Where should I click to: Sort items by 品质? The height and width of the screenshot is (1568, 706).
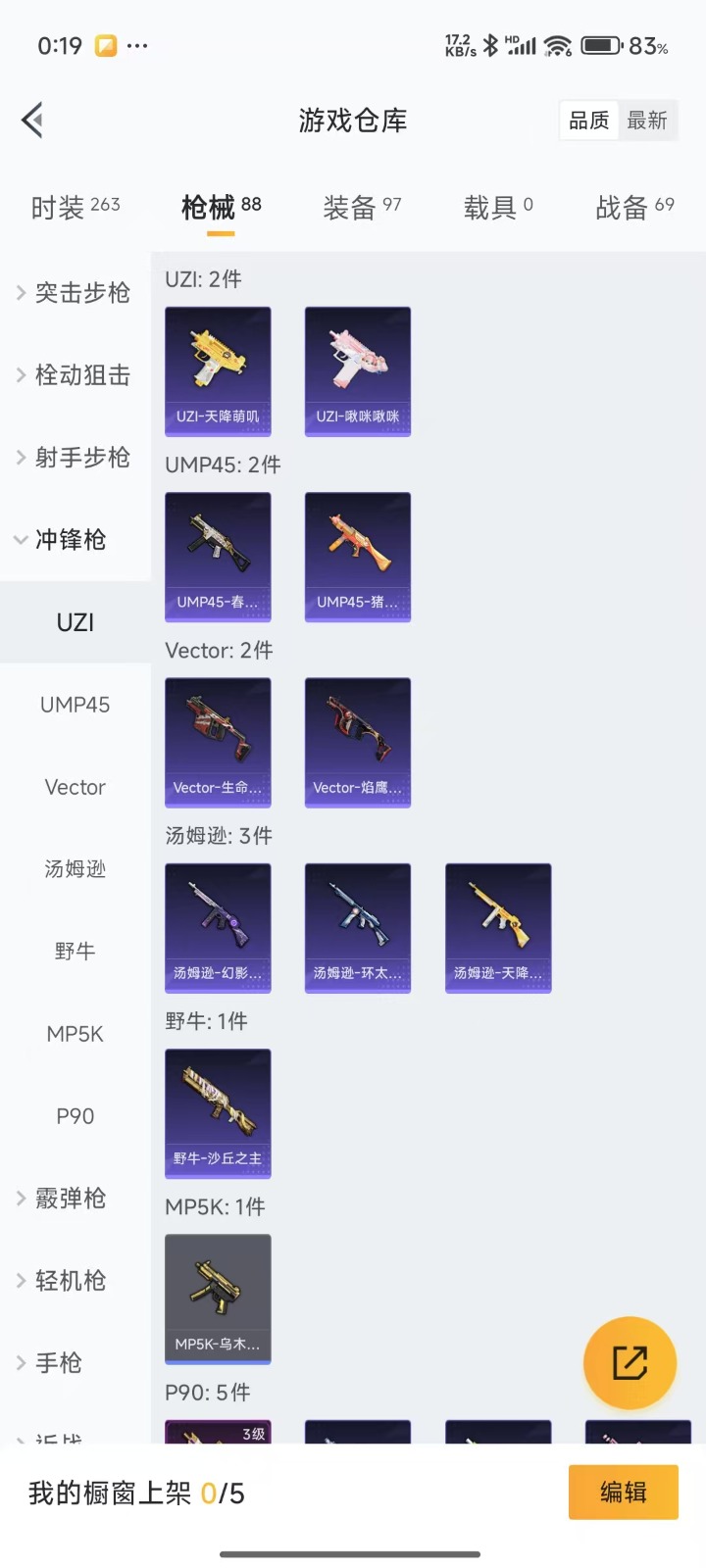click(x=589, y=121)
